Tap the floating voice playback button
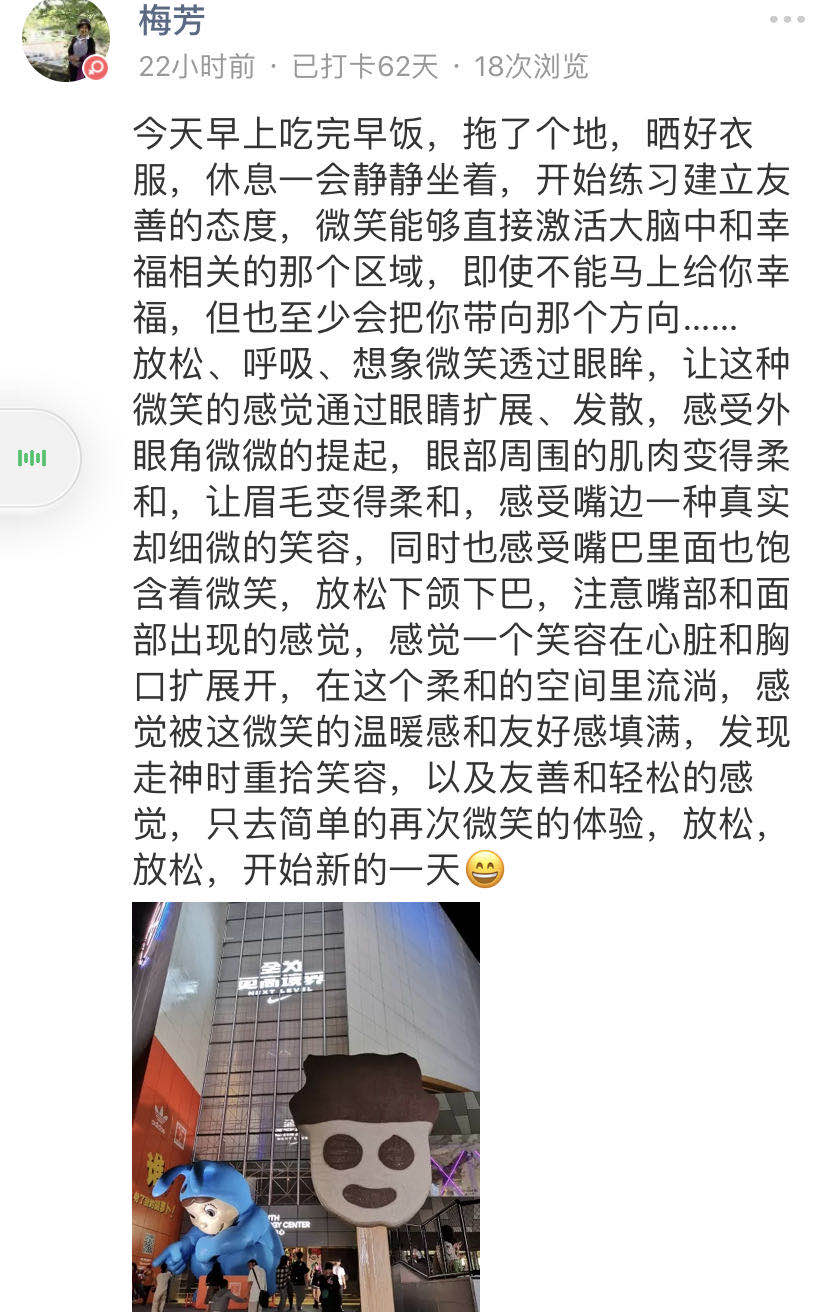828x1312 pixels. 33,458
